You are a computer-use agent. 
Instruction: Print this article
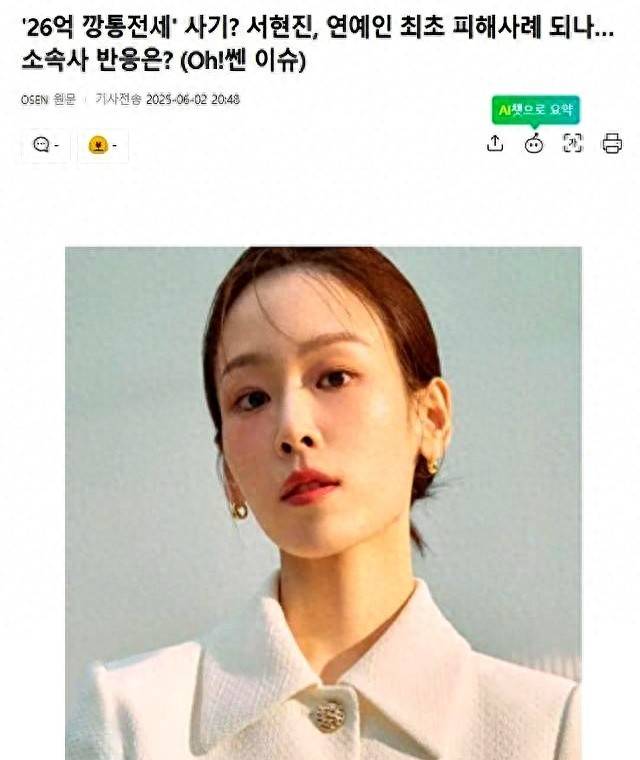pyautogui.click(x=611, y=144)
